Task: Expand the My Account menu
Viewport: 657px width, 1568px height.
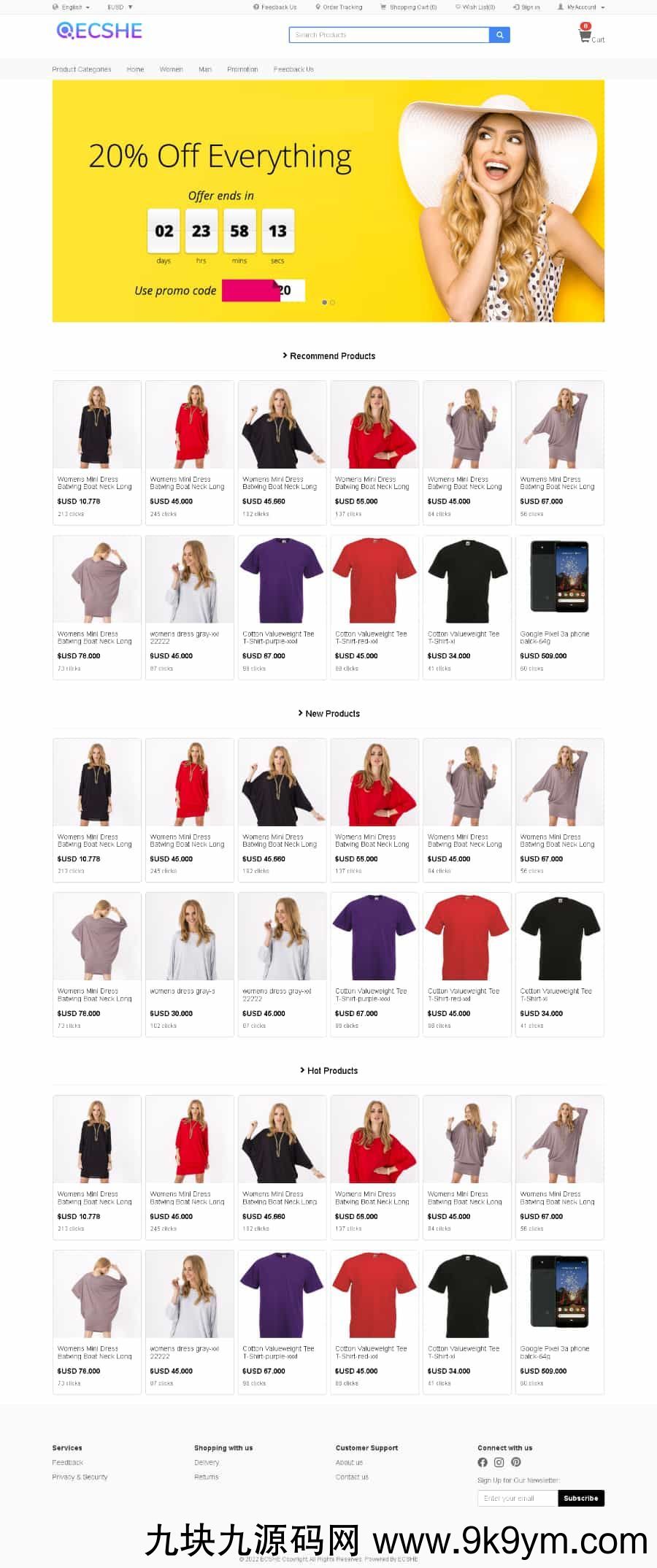Action: click(582, 7)
